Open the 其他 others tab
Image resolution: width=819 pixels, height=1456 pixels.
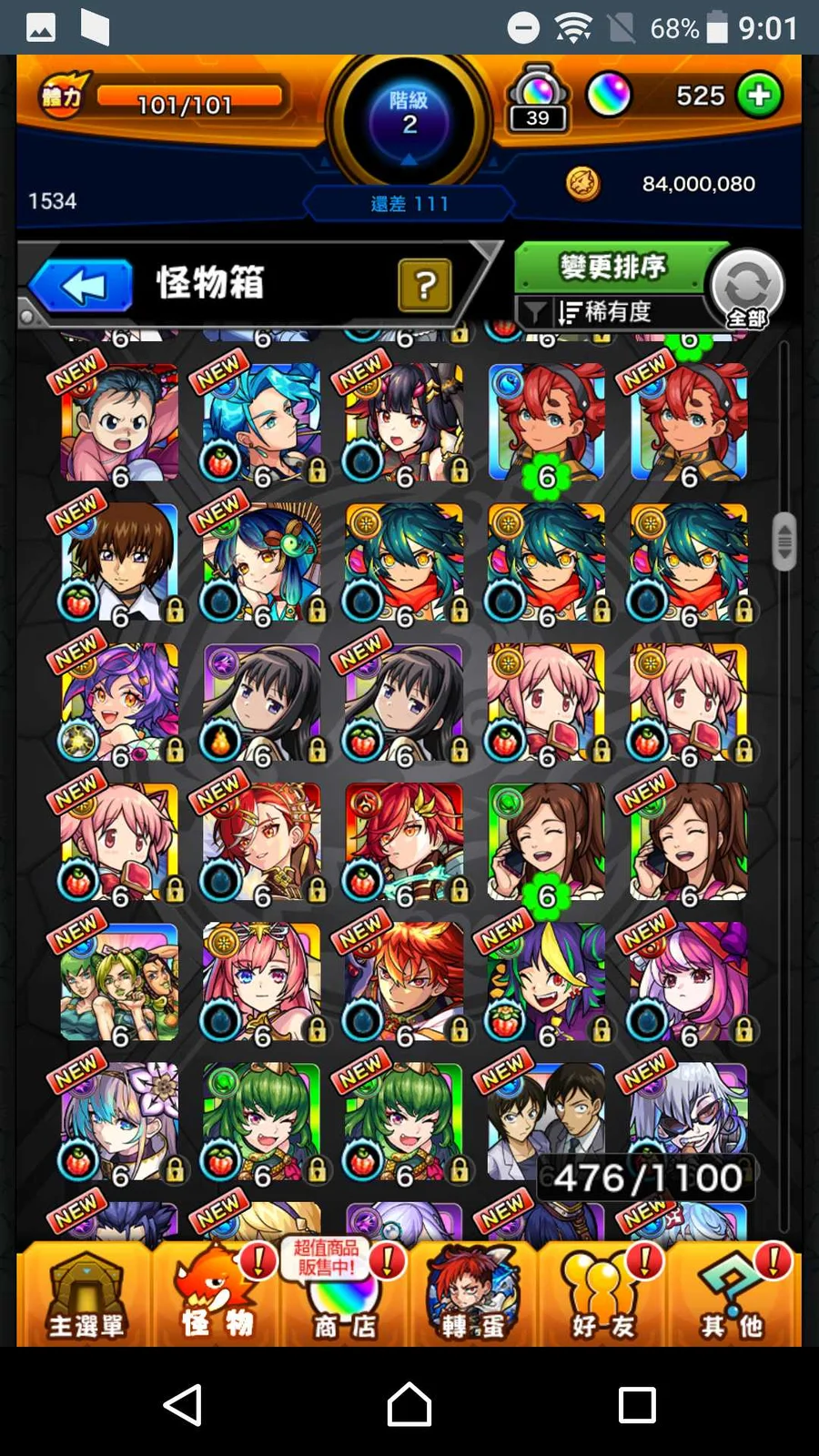point(732,1295)
